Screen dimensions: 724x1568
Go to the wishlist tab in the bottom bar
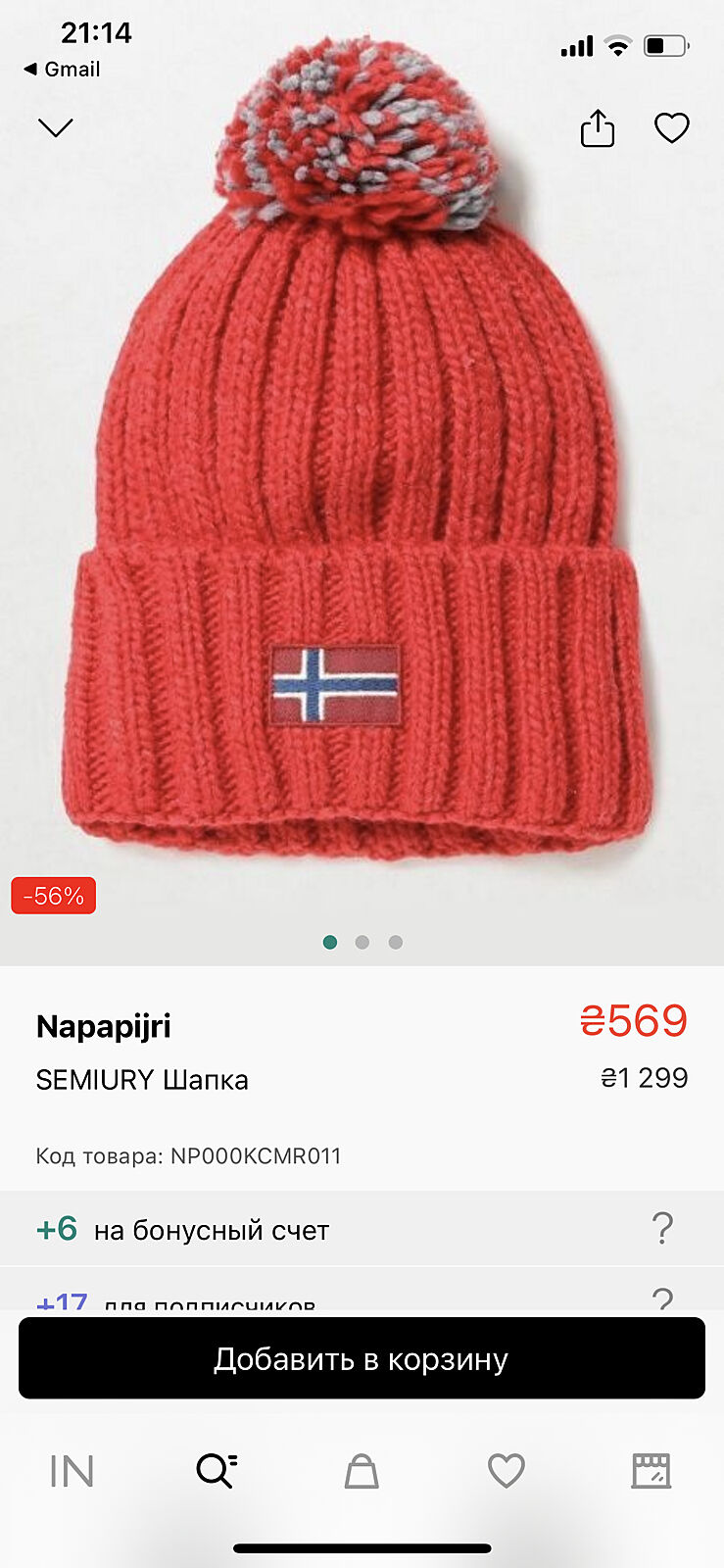pos(507,1471)
